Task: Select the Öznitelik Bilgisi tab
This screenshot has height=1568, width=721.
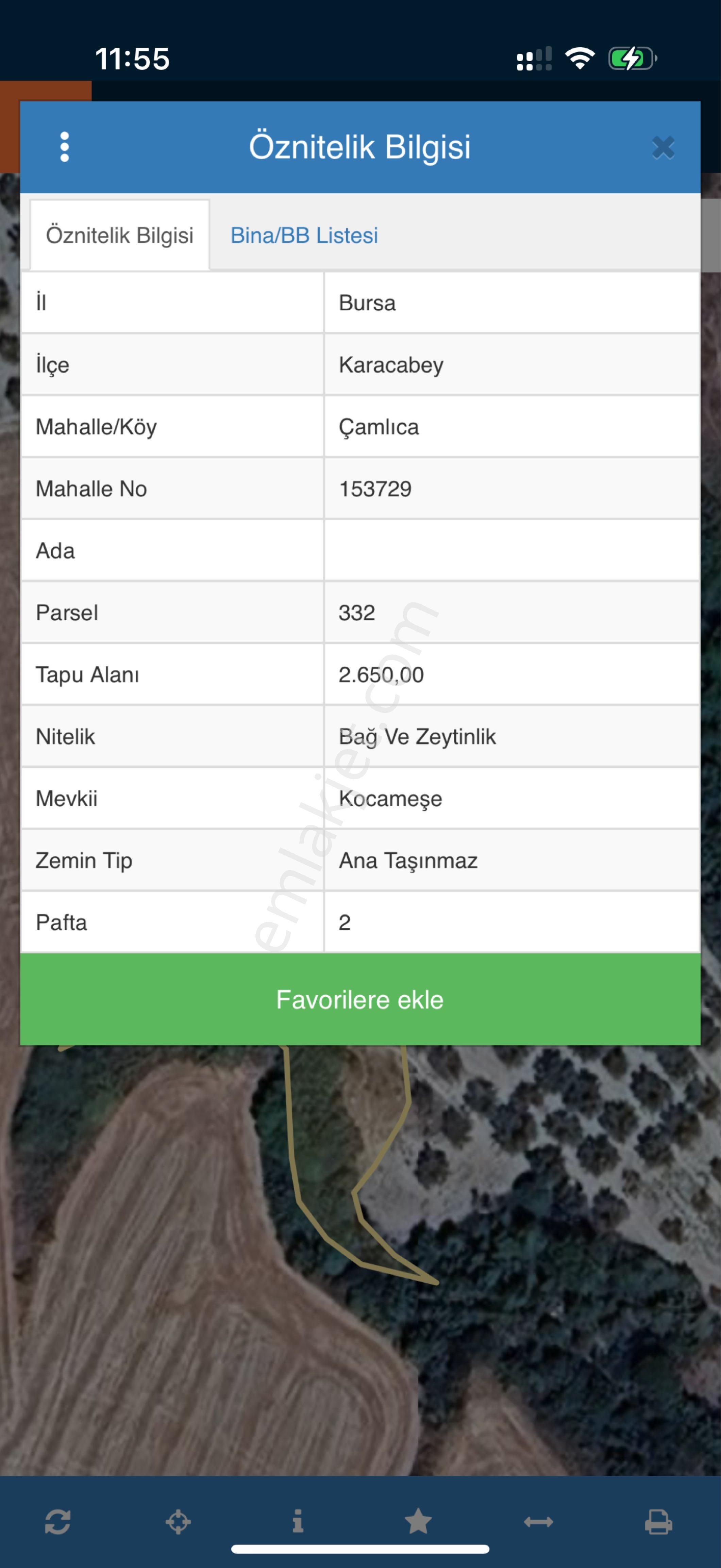Action: [x=120, y=235]
